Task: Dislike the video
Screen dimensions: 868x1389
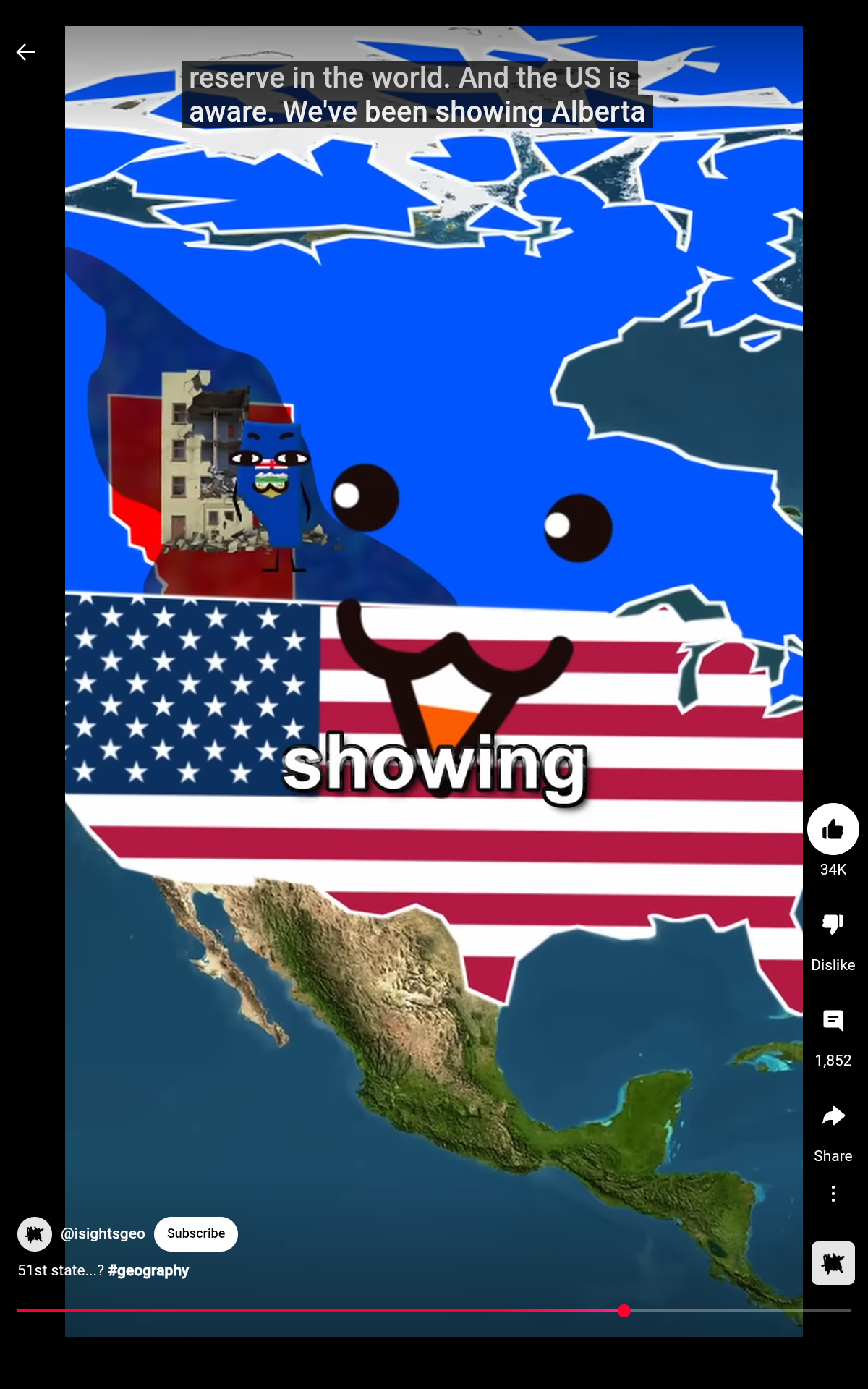Action: [833, 925]
